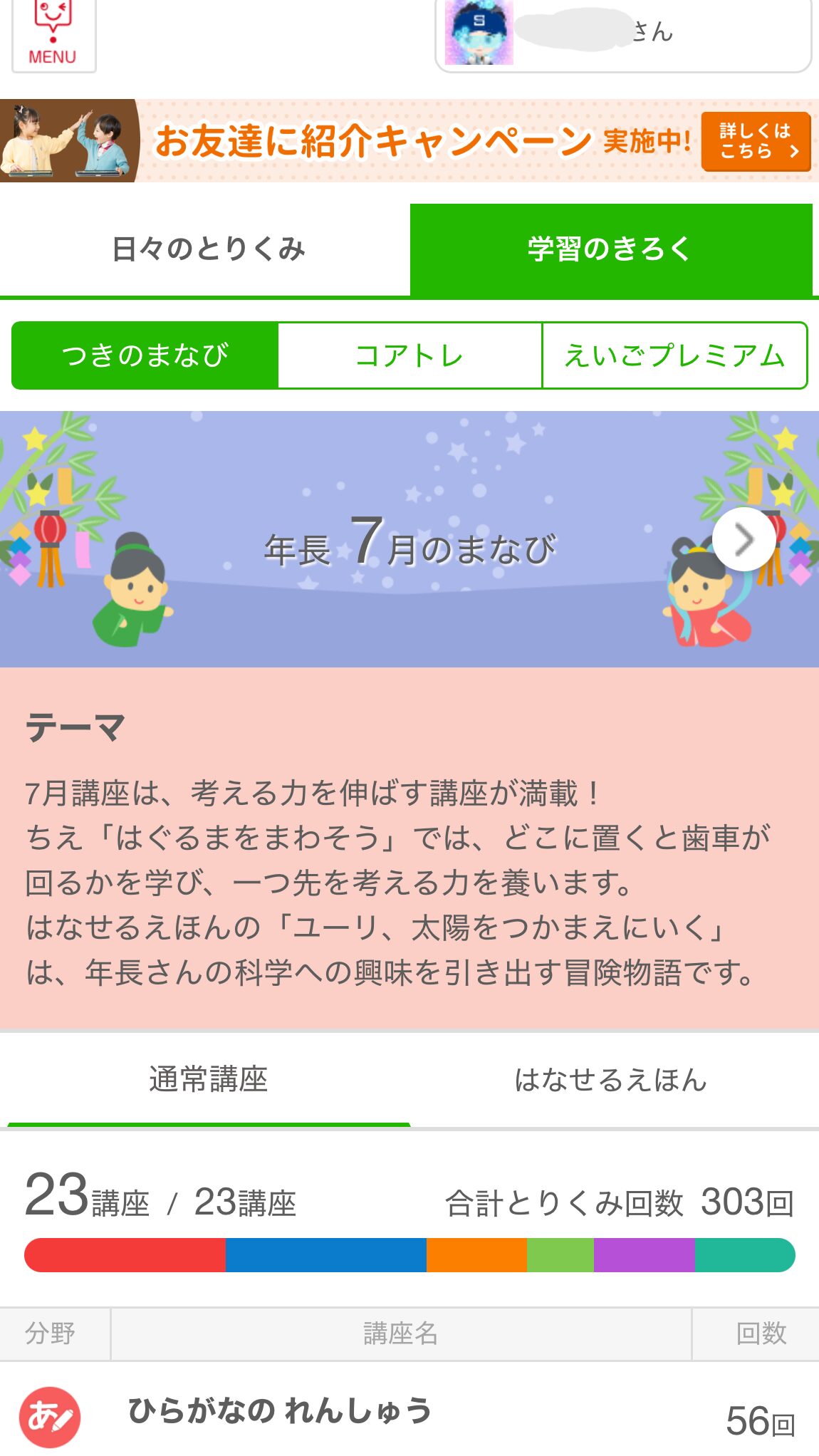Switch to the コアトレ segment
Image resolution: width=819 pixels, height=1456 pixels.
click(409, 355)
